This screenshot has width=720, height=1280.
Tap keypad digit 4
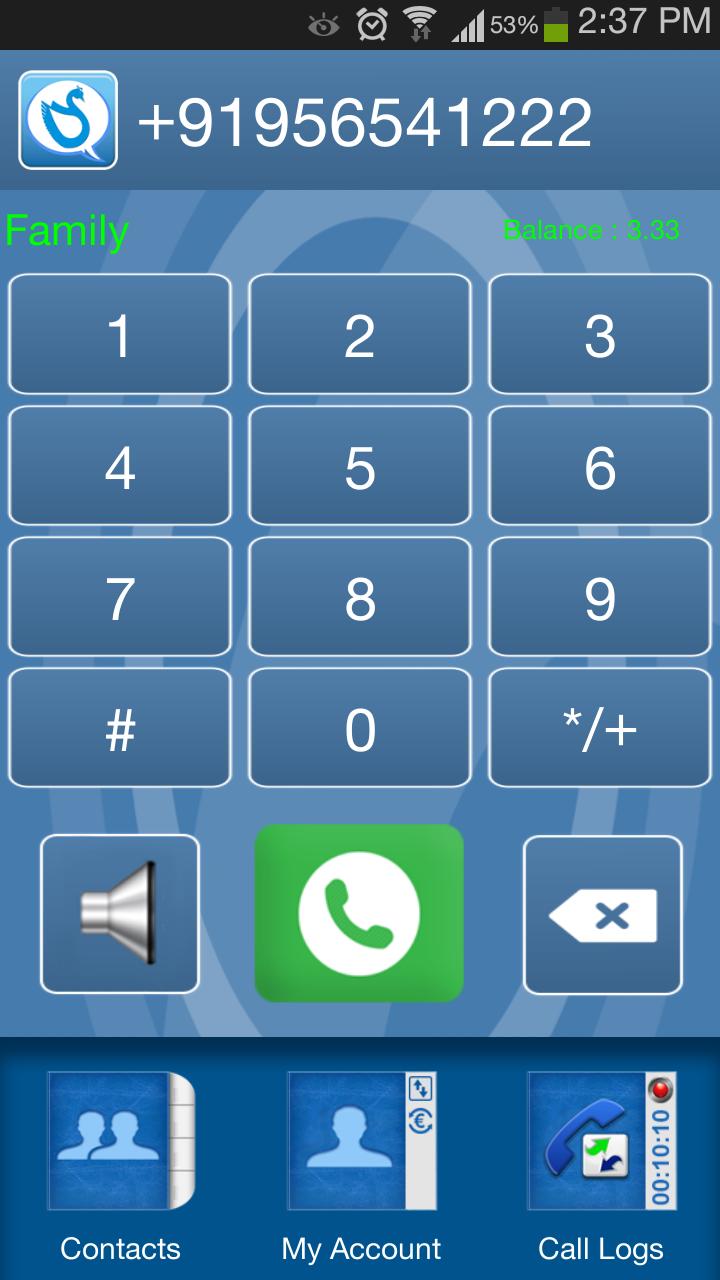[120, 466]
